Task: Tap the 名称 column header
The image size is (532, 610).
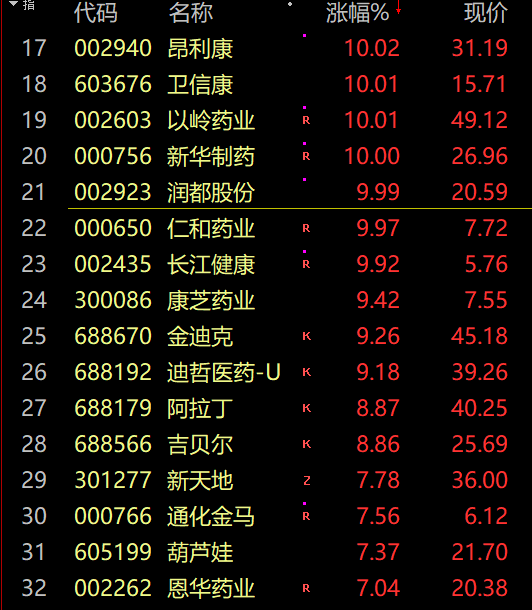Action: [191, 12]
